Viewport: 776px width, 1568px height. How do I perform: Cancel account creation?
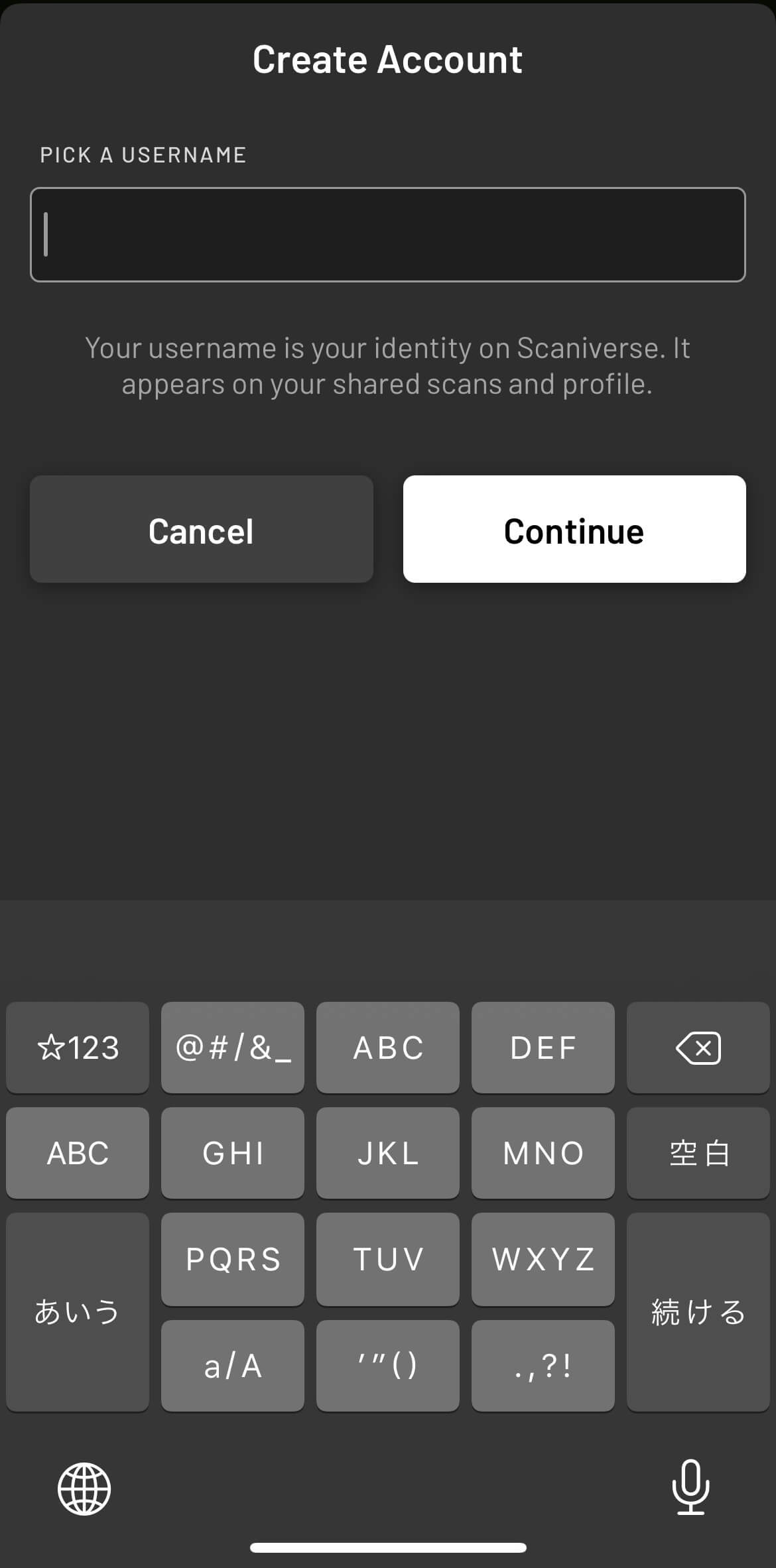[x=201, y=529]
